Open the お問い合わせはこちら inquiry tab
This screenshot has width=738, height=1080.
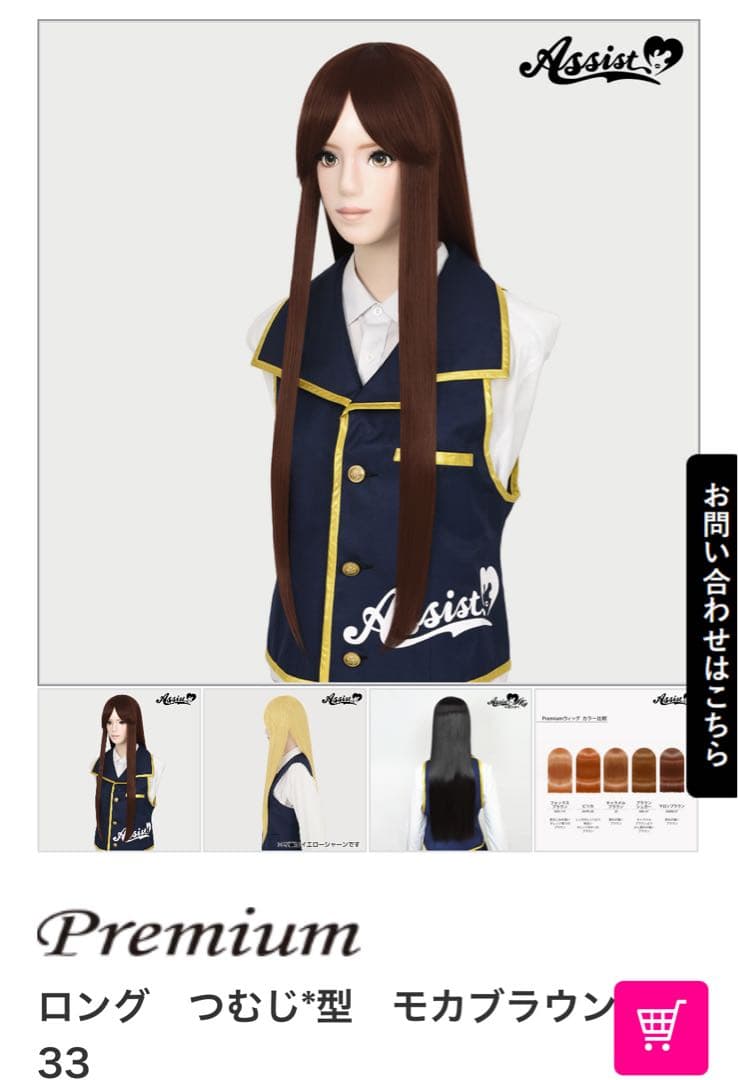(712, 625)
